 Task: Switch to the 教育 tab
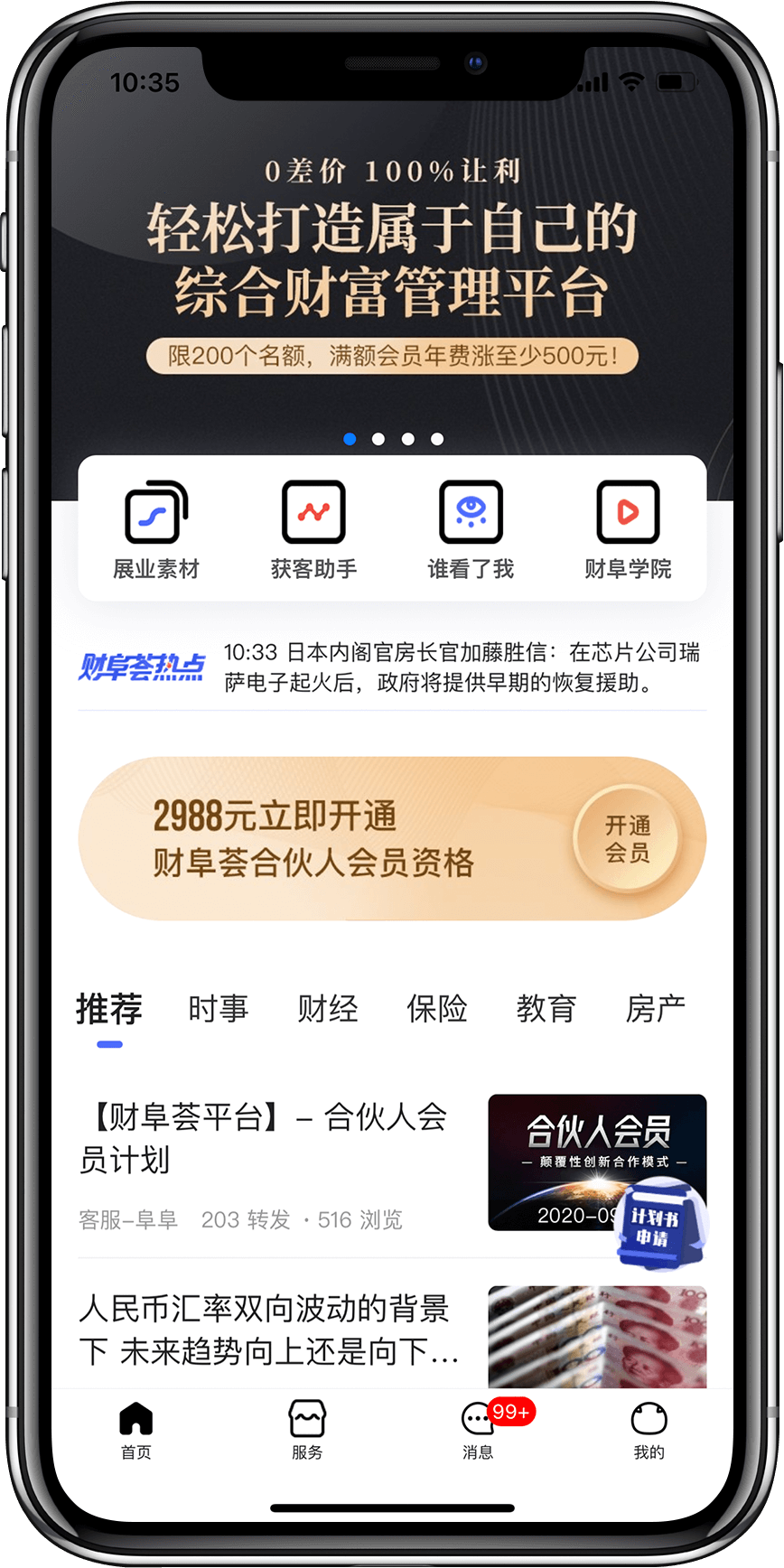pos(546,1008)
